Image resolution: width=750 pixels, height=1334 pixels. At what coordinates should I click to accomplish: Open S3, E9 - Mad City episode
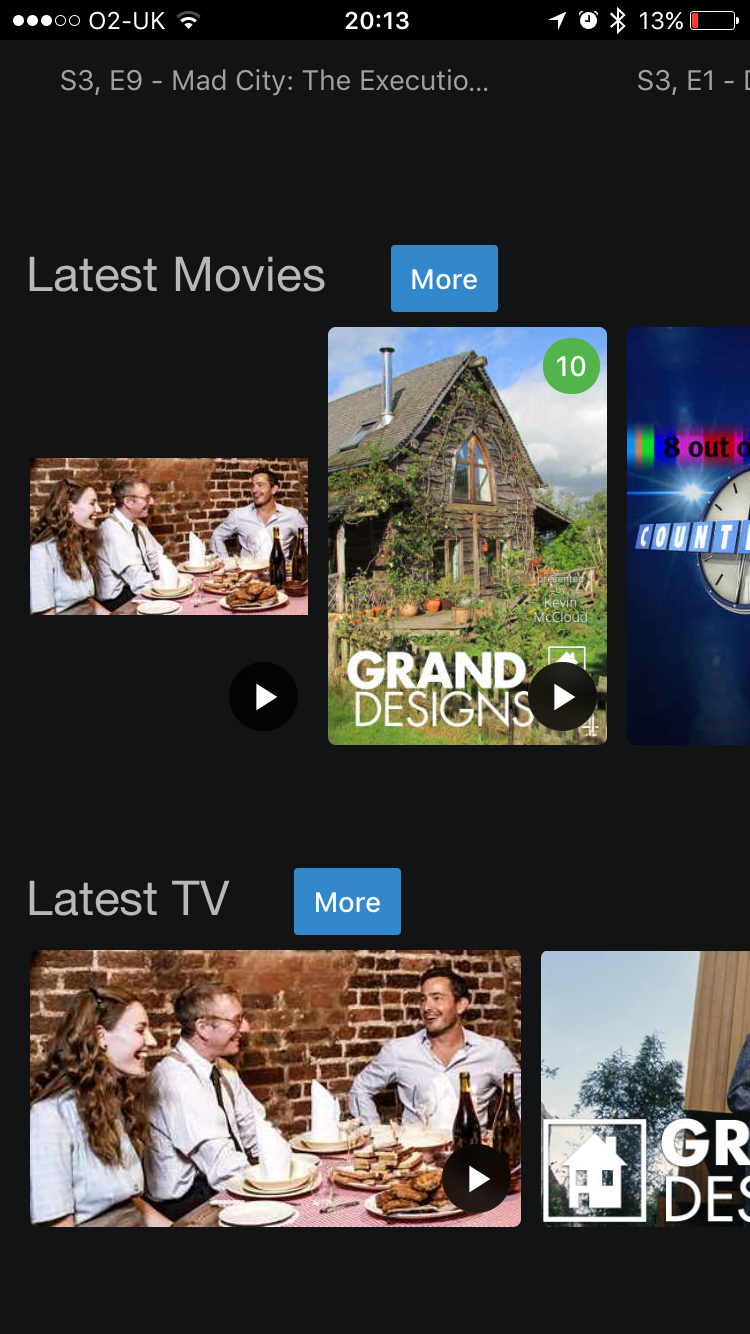click(x=274, y=81)
